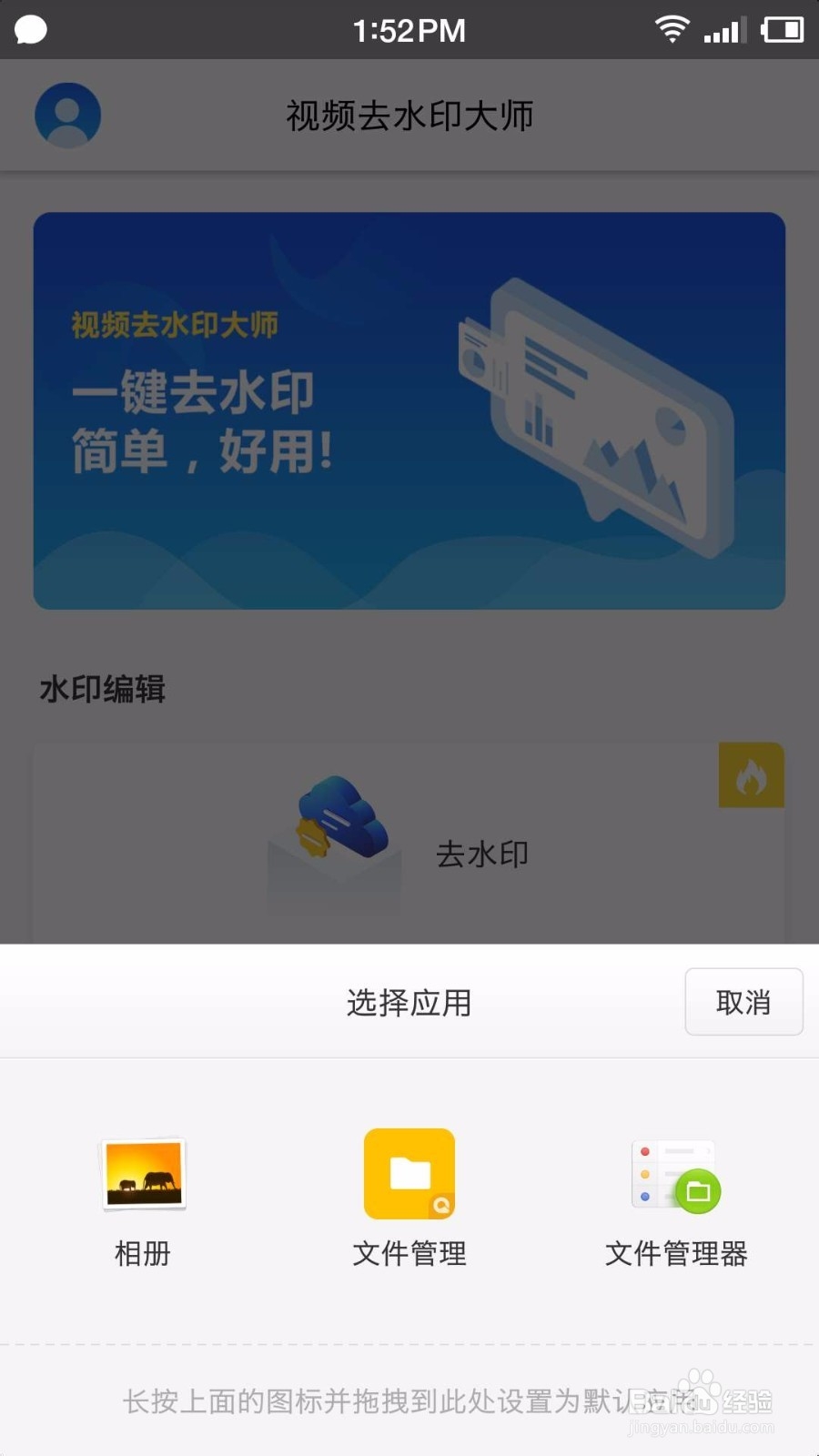Open the chat notification icon in status bar
The width and height of the screenshot is (819, 1456).
(30, 28)
